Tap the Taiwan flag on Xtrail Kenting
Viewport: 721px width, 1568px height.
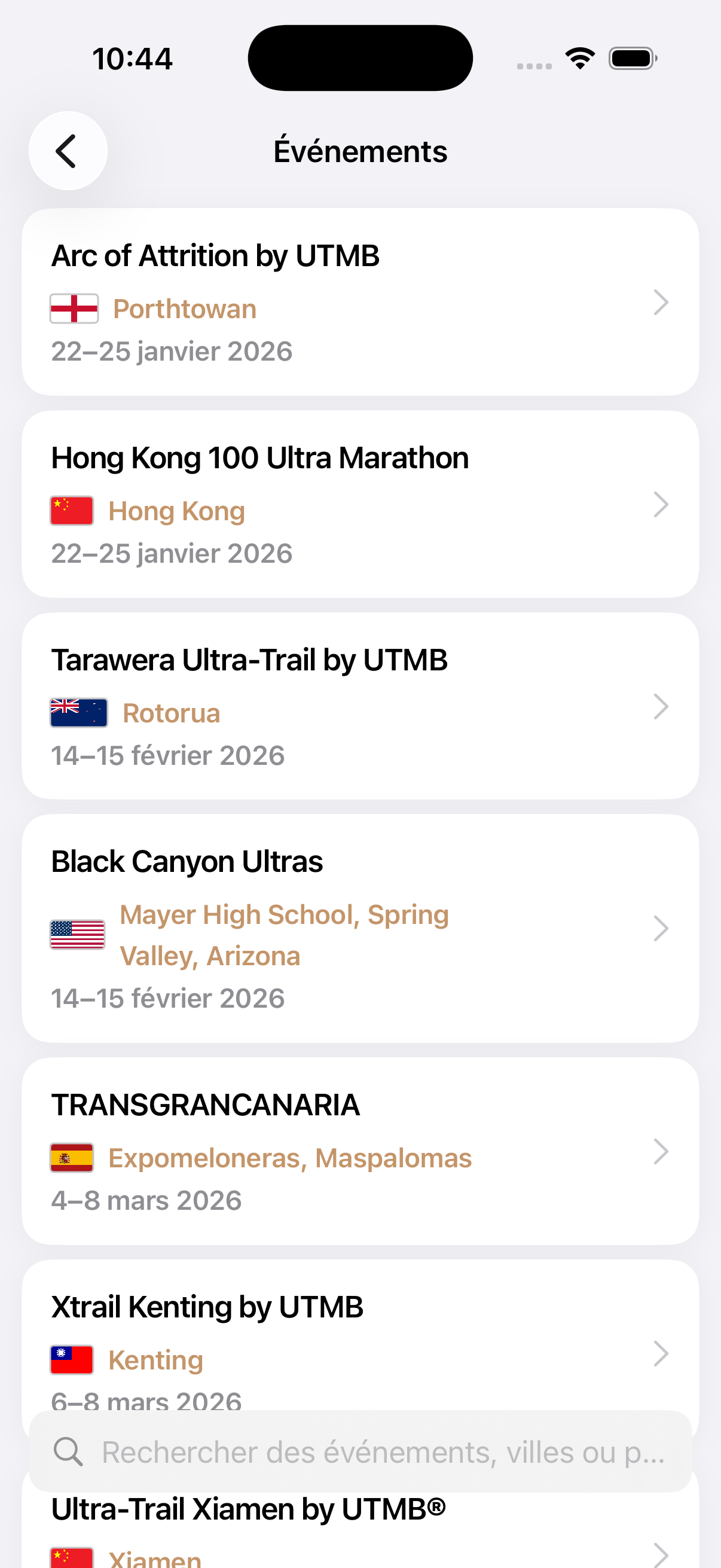[x=71, y=1359]
